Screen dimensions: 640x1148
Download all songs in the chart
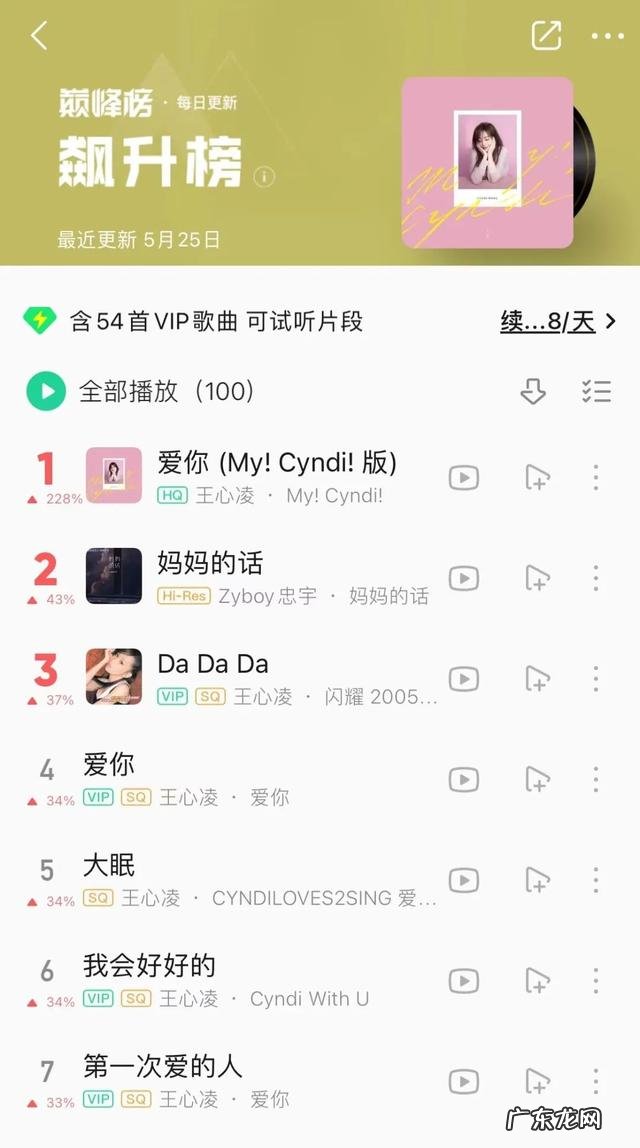(533, 392)
